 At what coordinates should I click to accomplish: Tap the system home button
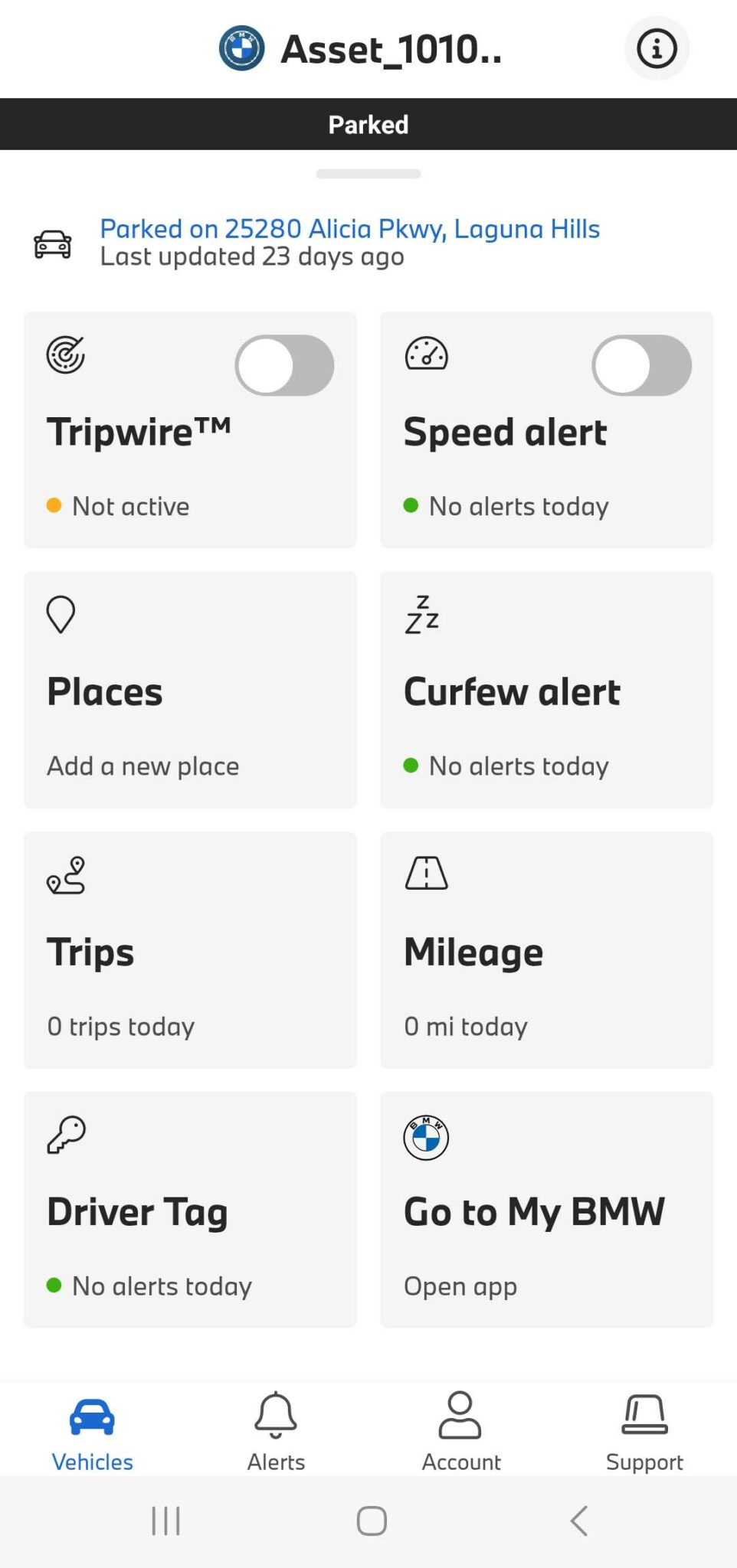pyautogui.click(x=372, y=1521)
